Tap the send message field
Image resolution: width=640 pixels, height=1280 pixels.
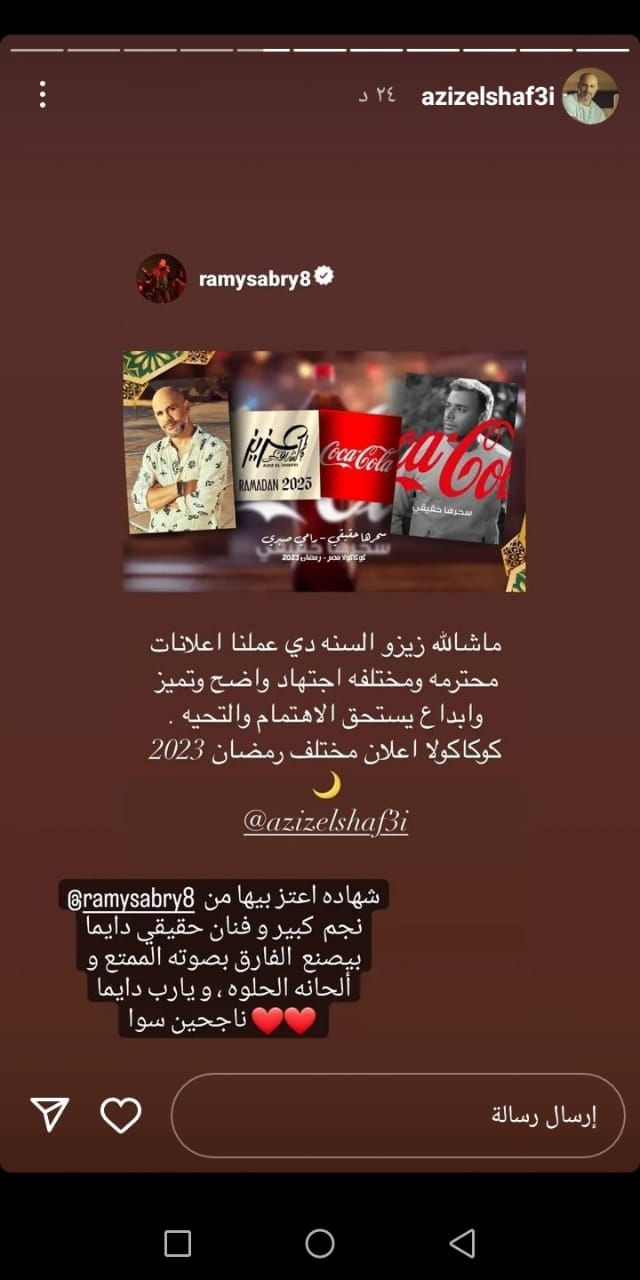[x=398, y=1116]
